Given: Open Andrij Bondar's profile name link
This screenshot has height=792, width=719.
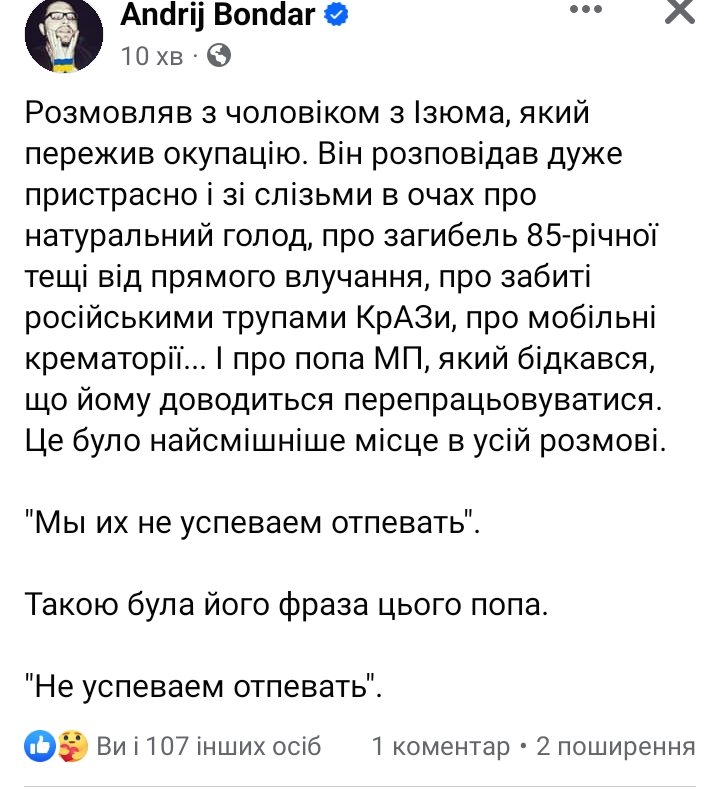Looking at the screenshot, I should (x=217, y=15).
